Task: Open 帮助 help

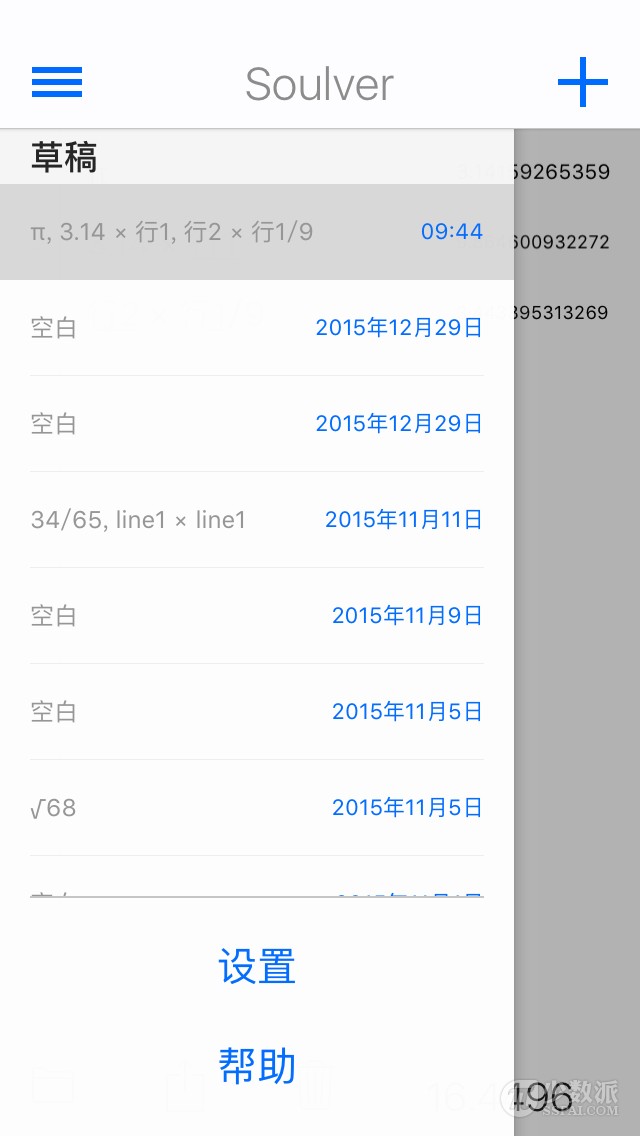Action: [x=257, y=1066]
